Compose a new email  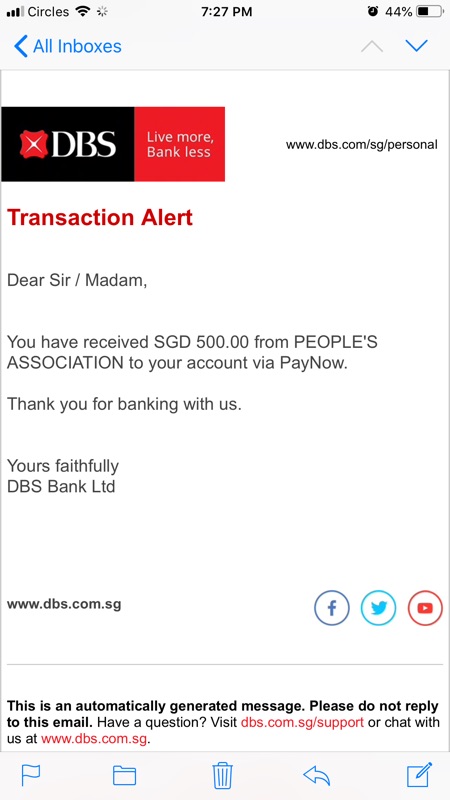pyautogui.click(x=419, y=775)
